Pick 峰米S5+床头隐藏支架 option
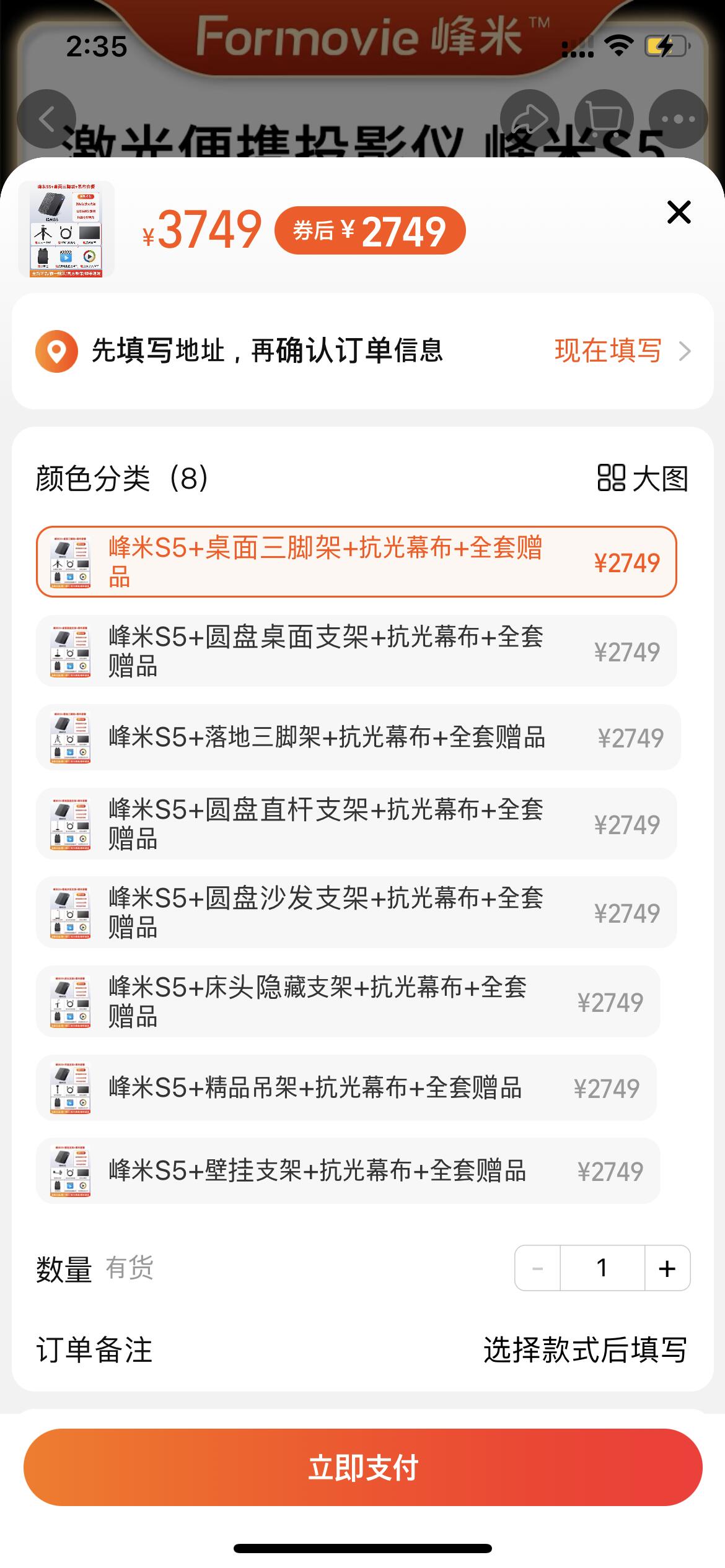Screen dimensions: 725x1568 (348, 1001)
